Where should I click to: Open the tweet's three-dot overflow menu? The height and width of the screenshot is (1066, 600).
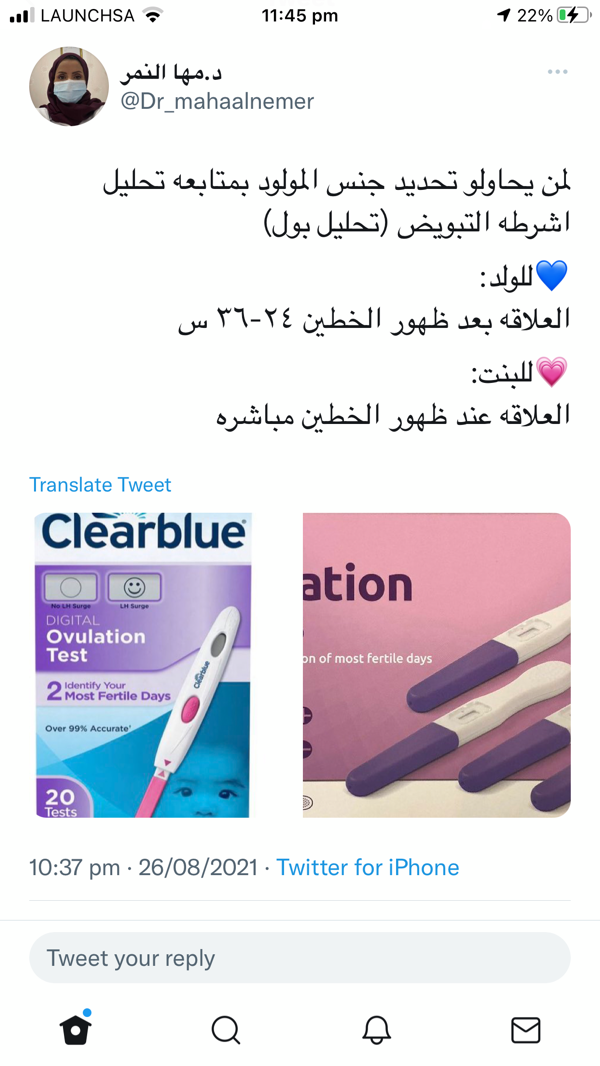coord(557,72)
